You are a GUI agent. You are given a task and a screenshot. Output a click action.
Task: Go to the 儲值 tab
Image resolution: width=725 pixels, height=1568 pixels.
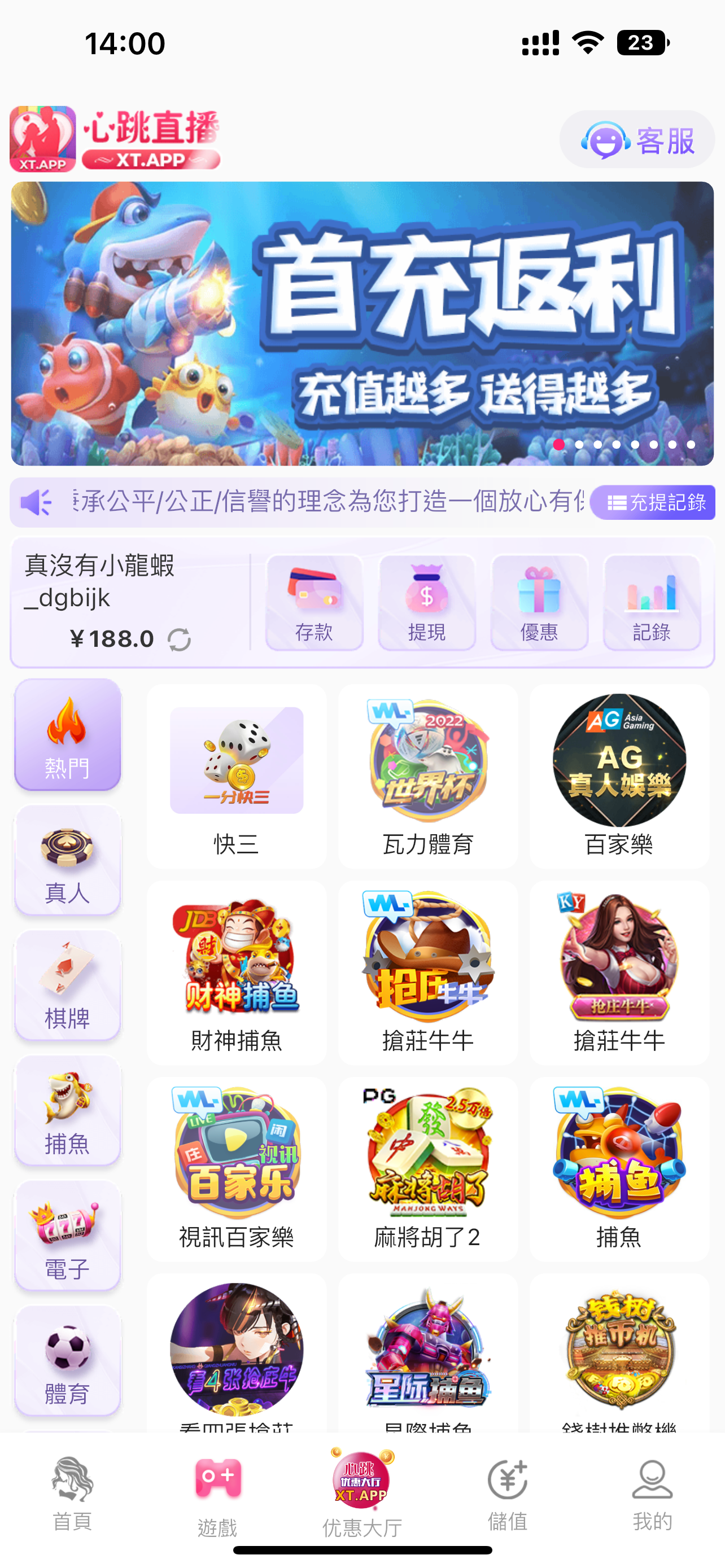click(507, 1492)
